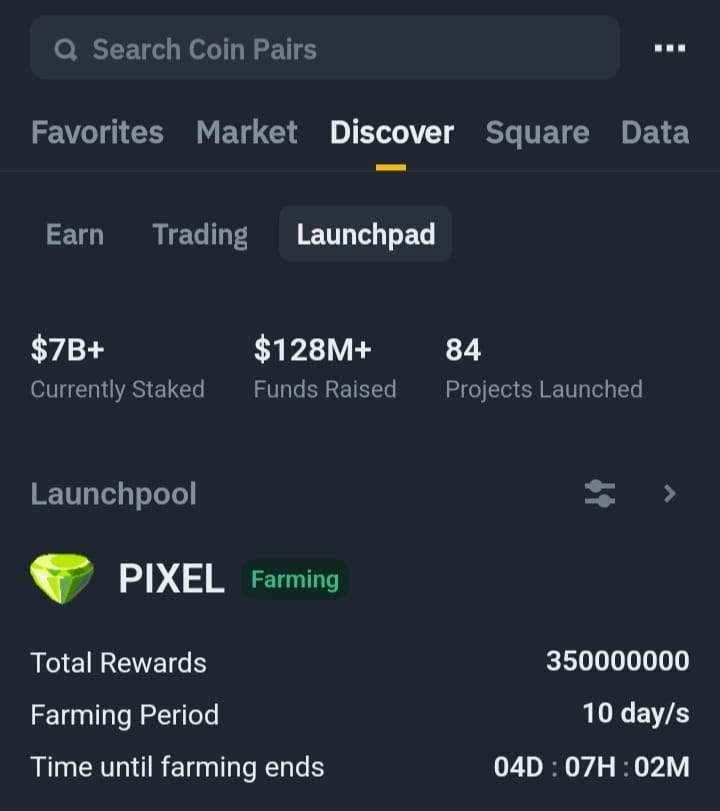The image size is (720, 811).
Task: Toggle the Launchpad pill selection
Action: coord(365,234)
